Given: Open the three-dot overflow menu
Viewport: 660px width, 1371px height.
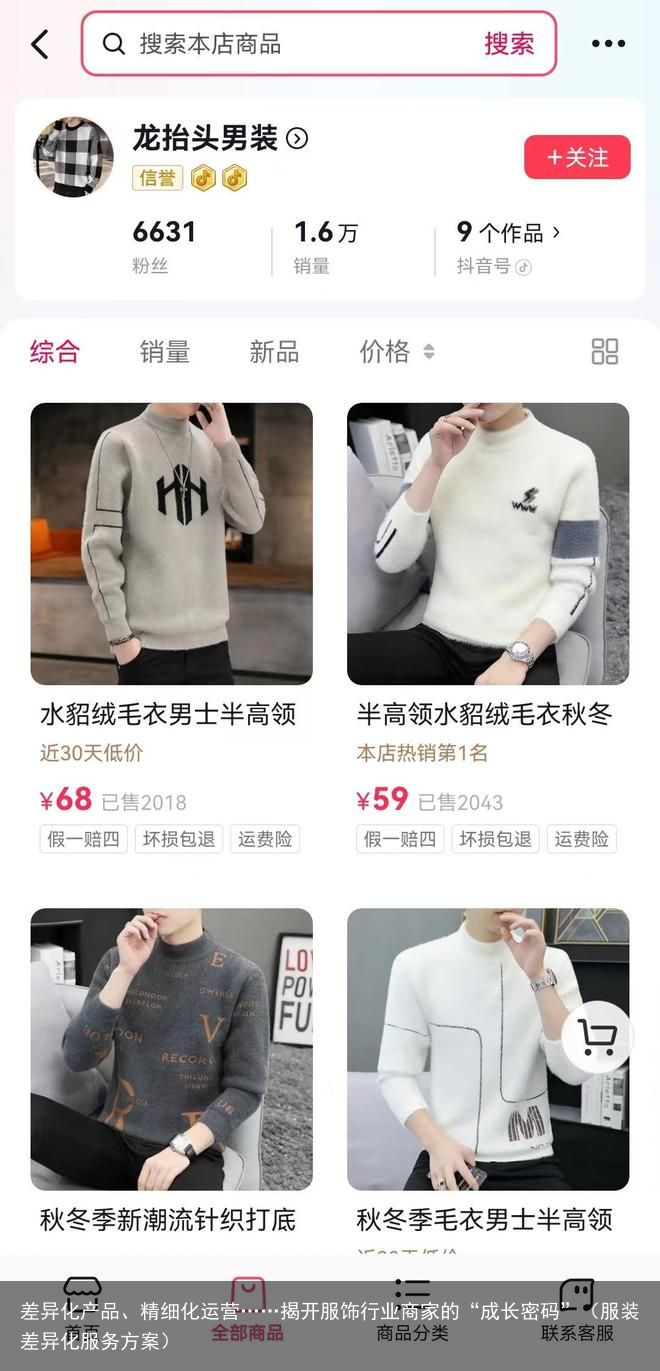Looking at the screenshot, I should 608,44.
